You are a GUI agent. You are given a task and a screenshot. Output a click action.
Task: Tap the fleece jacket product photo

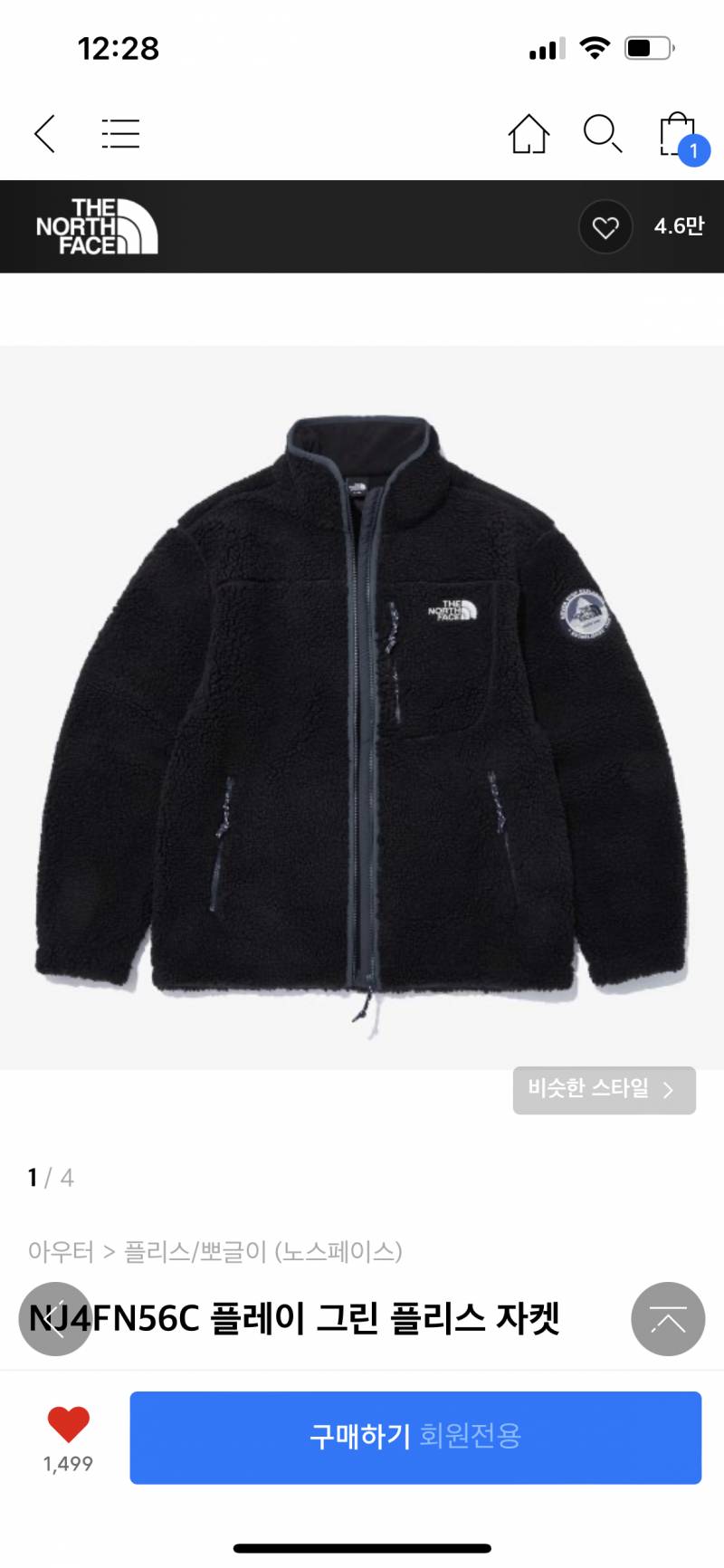(x=362, y=724)
